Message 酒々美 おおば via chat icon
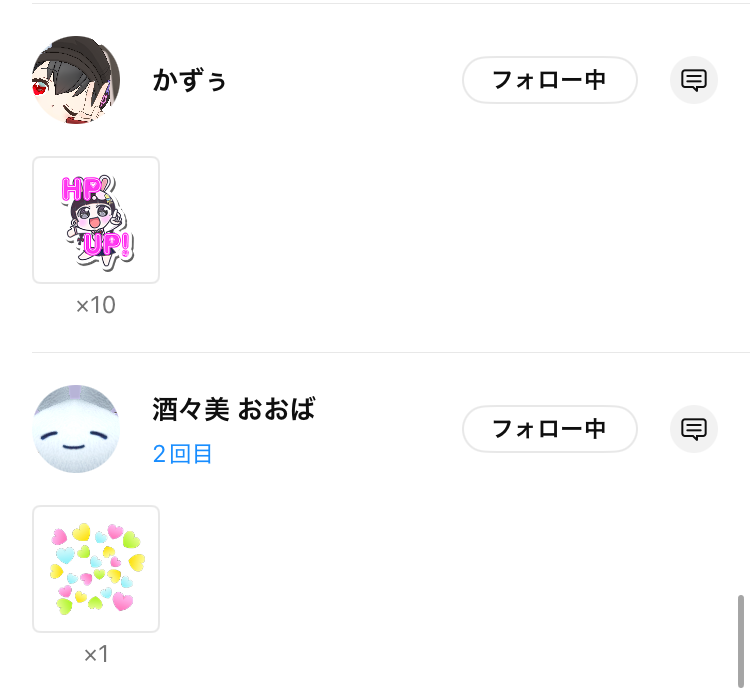Viewport: 750px width, 698px height. [693, 429]
